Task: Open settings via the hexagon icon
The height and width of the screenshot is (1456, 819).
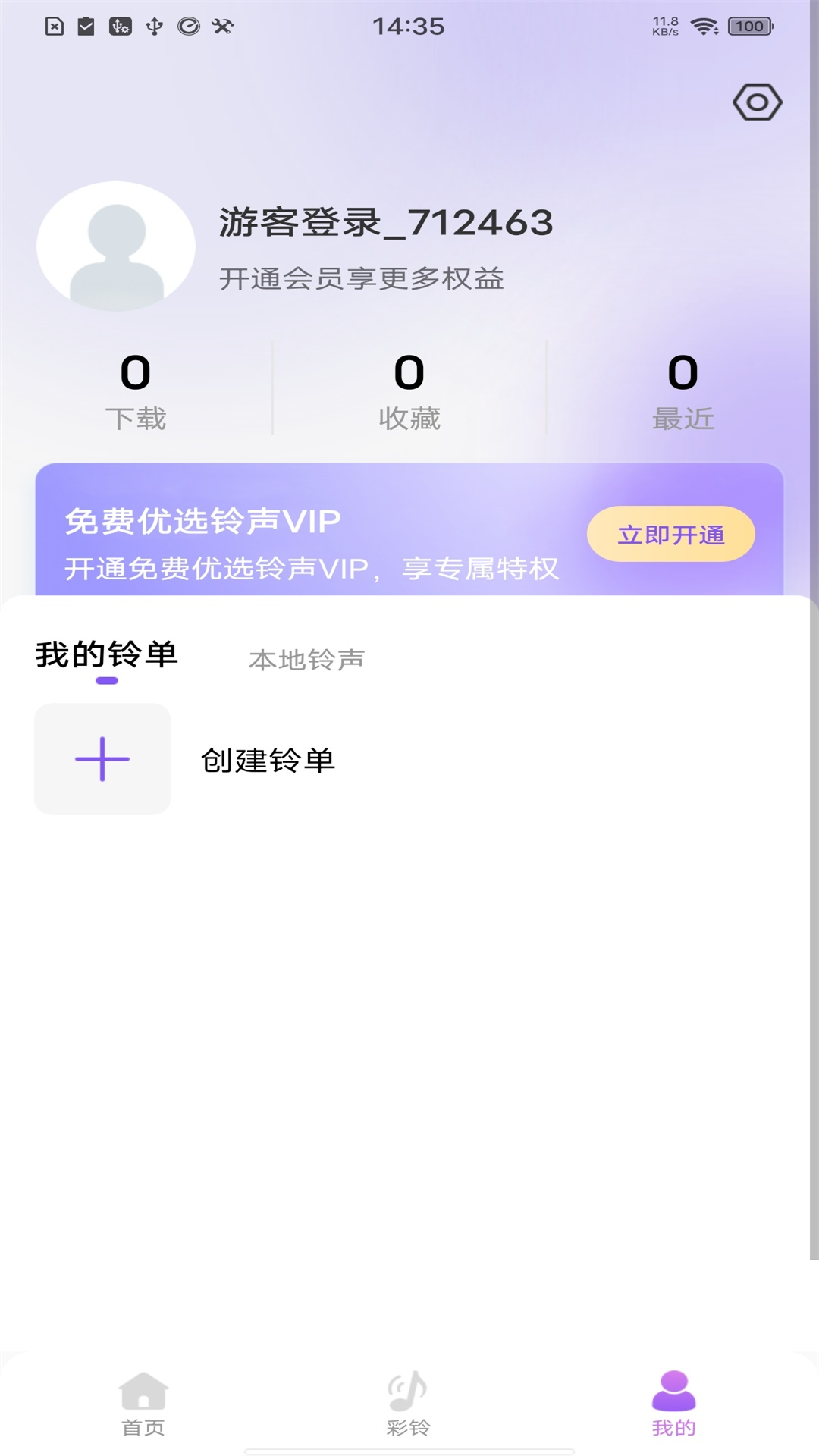Action: (x=757, y=102)
